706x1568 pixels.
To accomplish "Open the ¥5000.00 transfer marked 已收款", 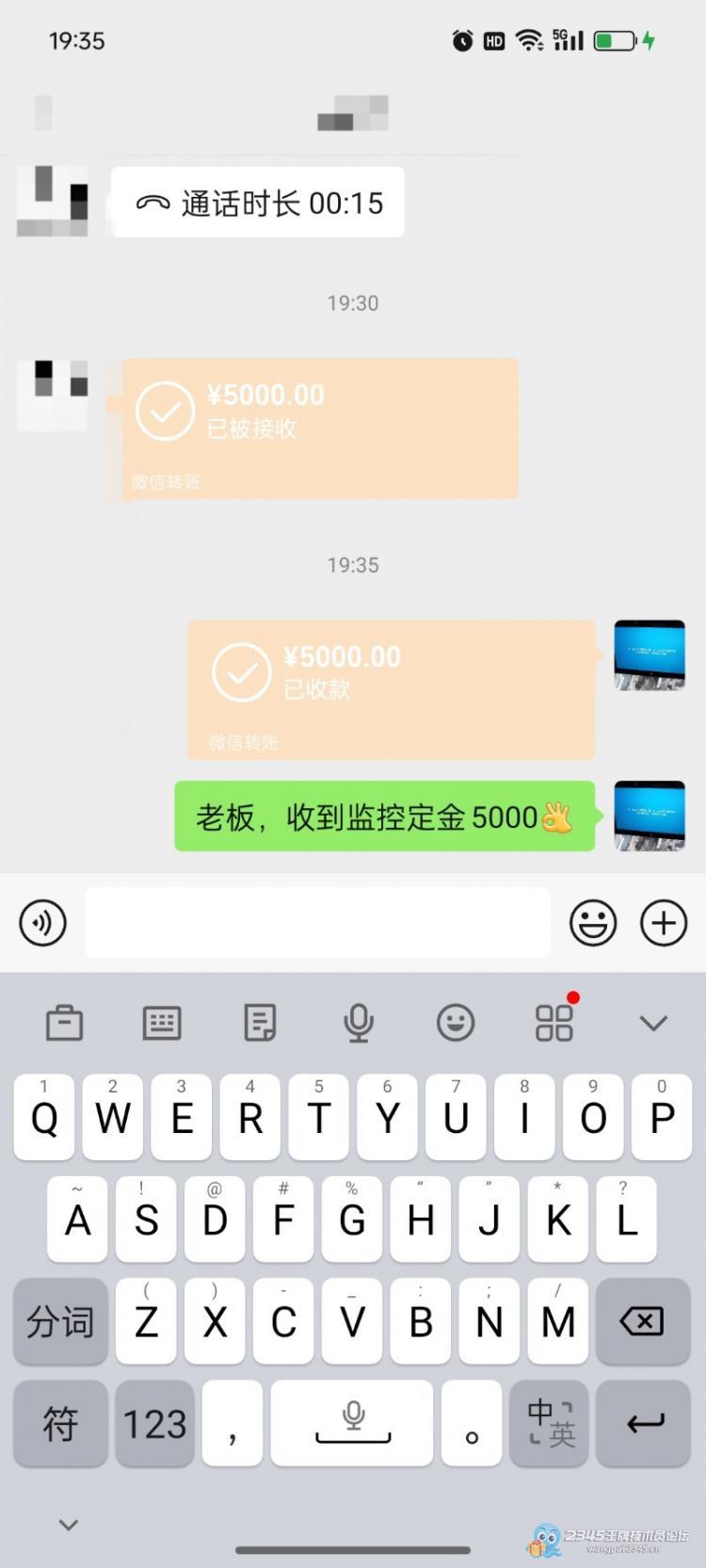I will coord(391,688).
